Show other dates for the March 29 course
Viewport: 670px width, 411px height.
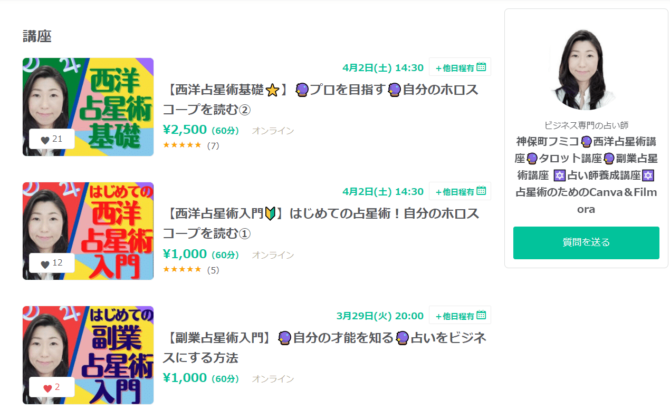pos(460,316)
